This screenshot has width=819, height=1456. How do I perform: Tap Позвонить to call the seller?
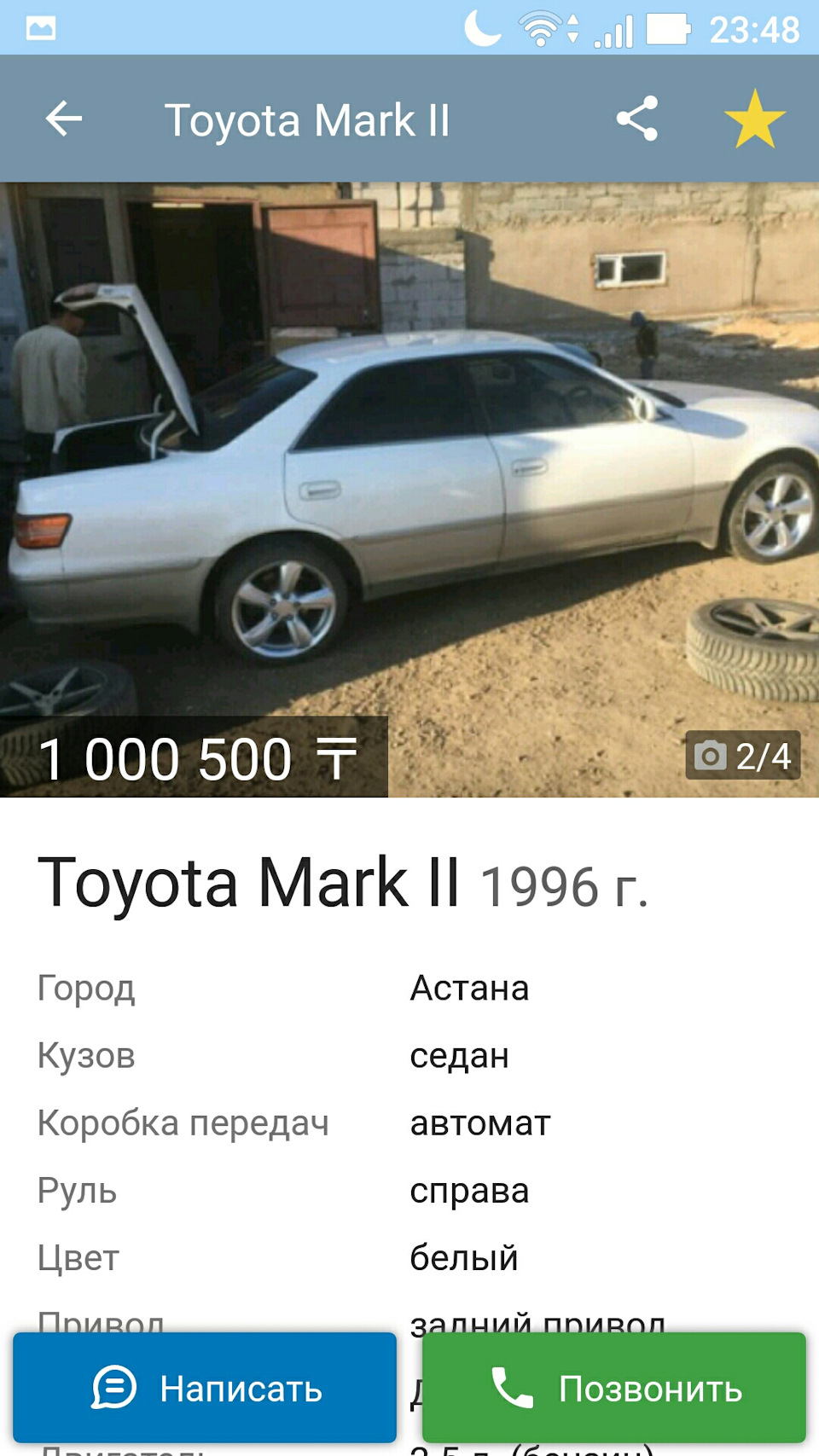click(x=614, y=1388)
